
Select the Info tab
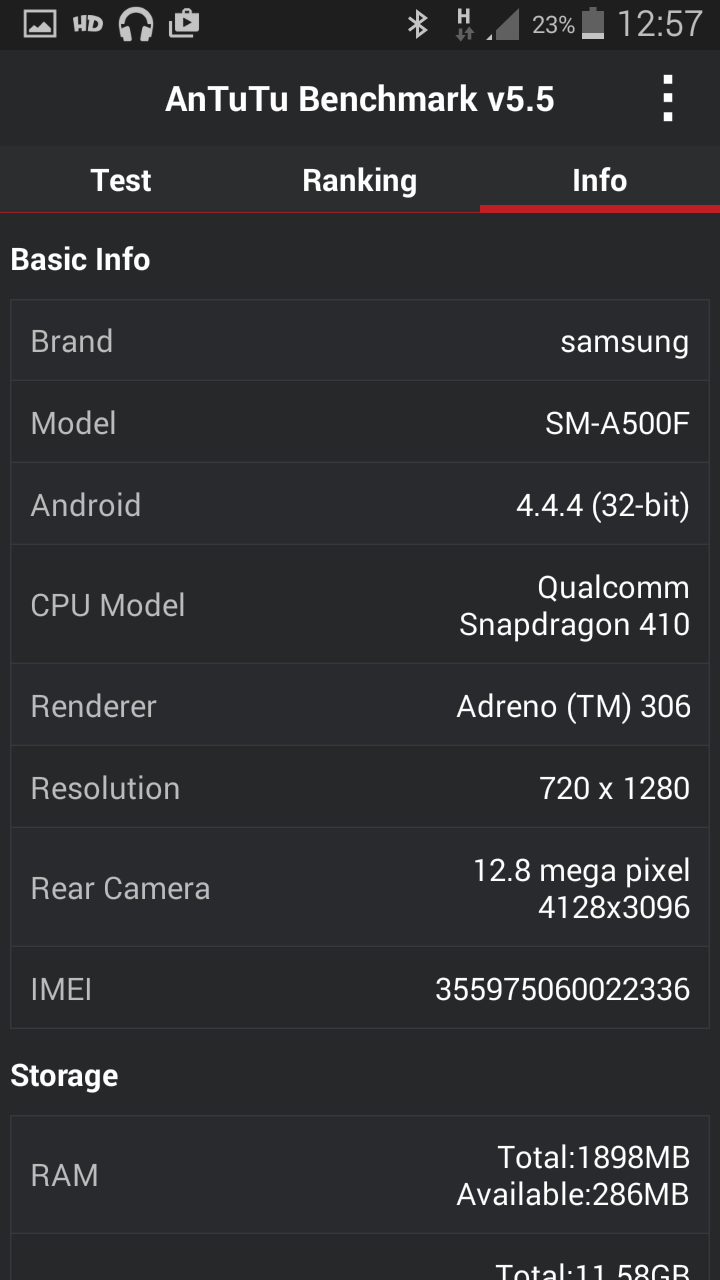point(599,181)
